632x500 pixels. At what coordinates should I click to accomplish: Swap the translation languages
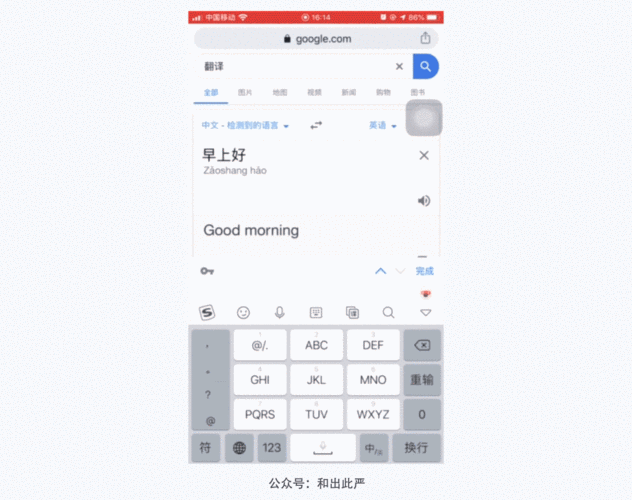point(316,125)
